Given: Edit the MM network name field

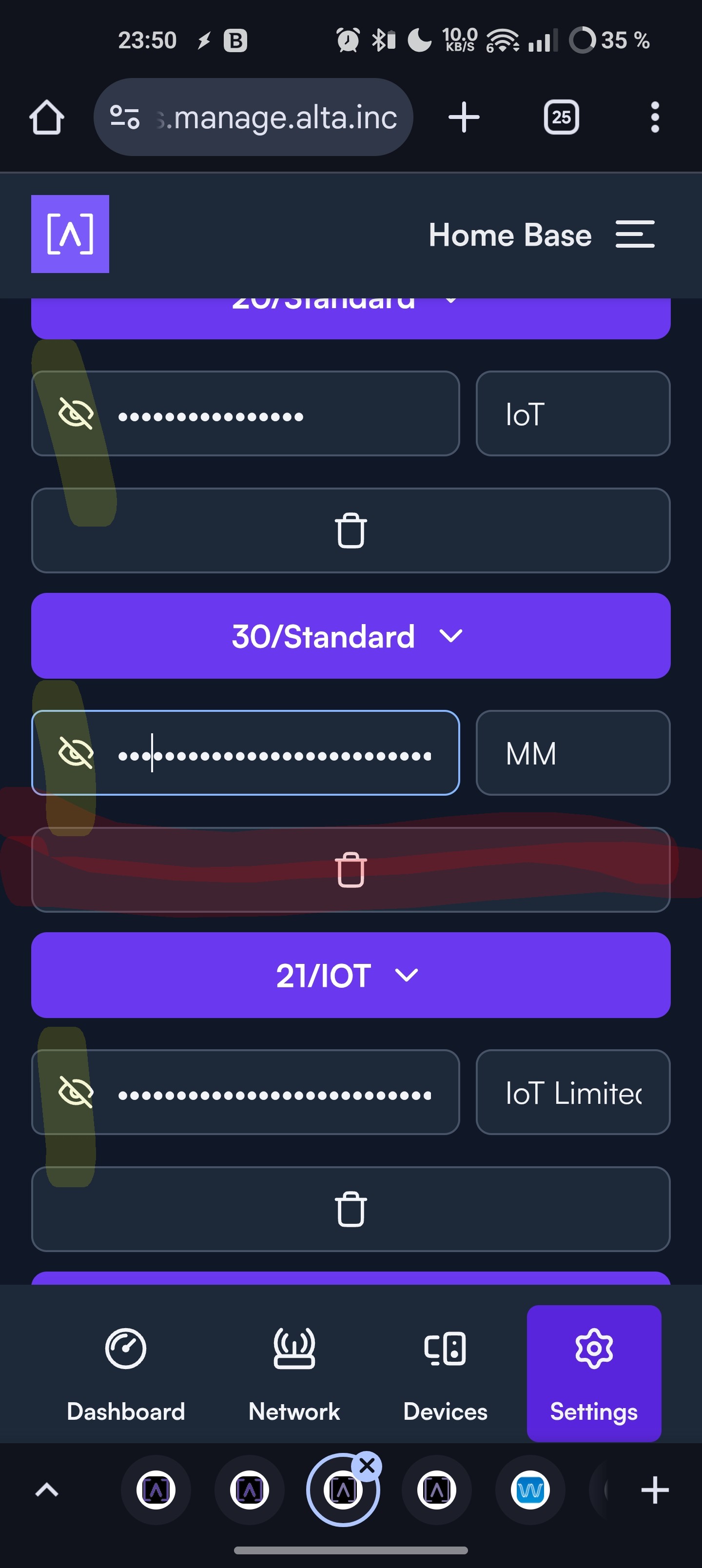Looking at the screenshot, I should [x=572, y=753].
